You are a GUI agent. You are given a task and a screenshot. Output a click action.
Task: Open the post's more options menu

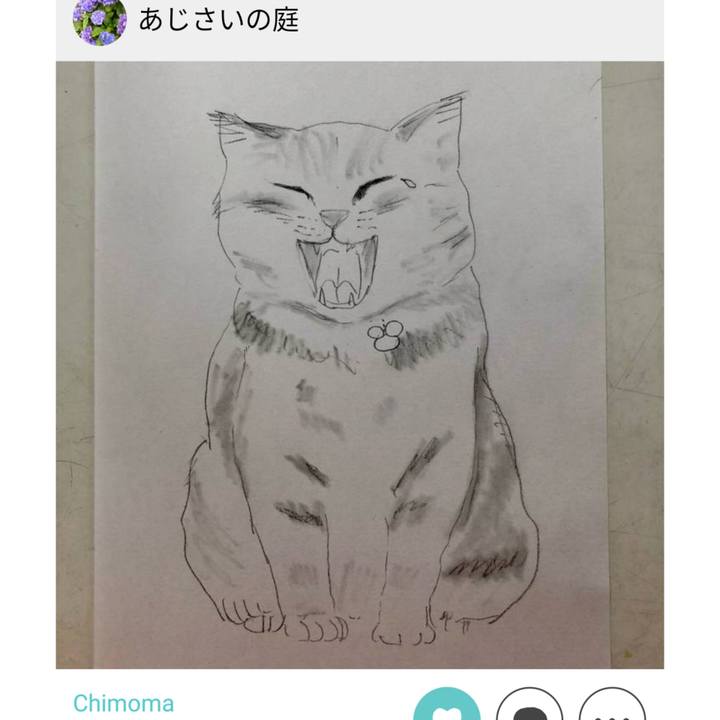pos(611,707)
